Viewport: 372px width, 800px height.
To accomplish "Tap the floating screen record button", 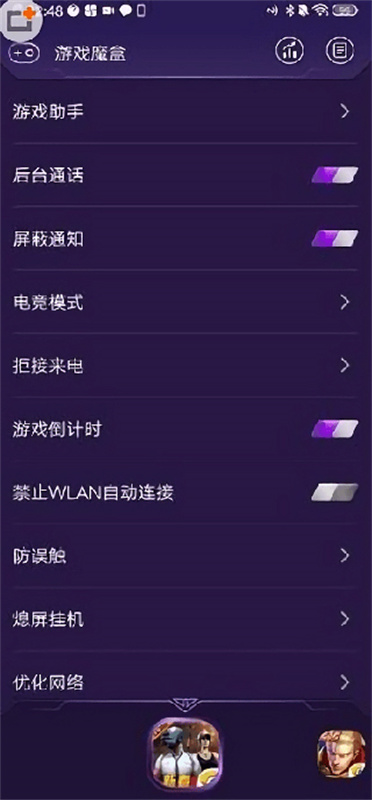I will pyautogui.click(x=20, y=21).
